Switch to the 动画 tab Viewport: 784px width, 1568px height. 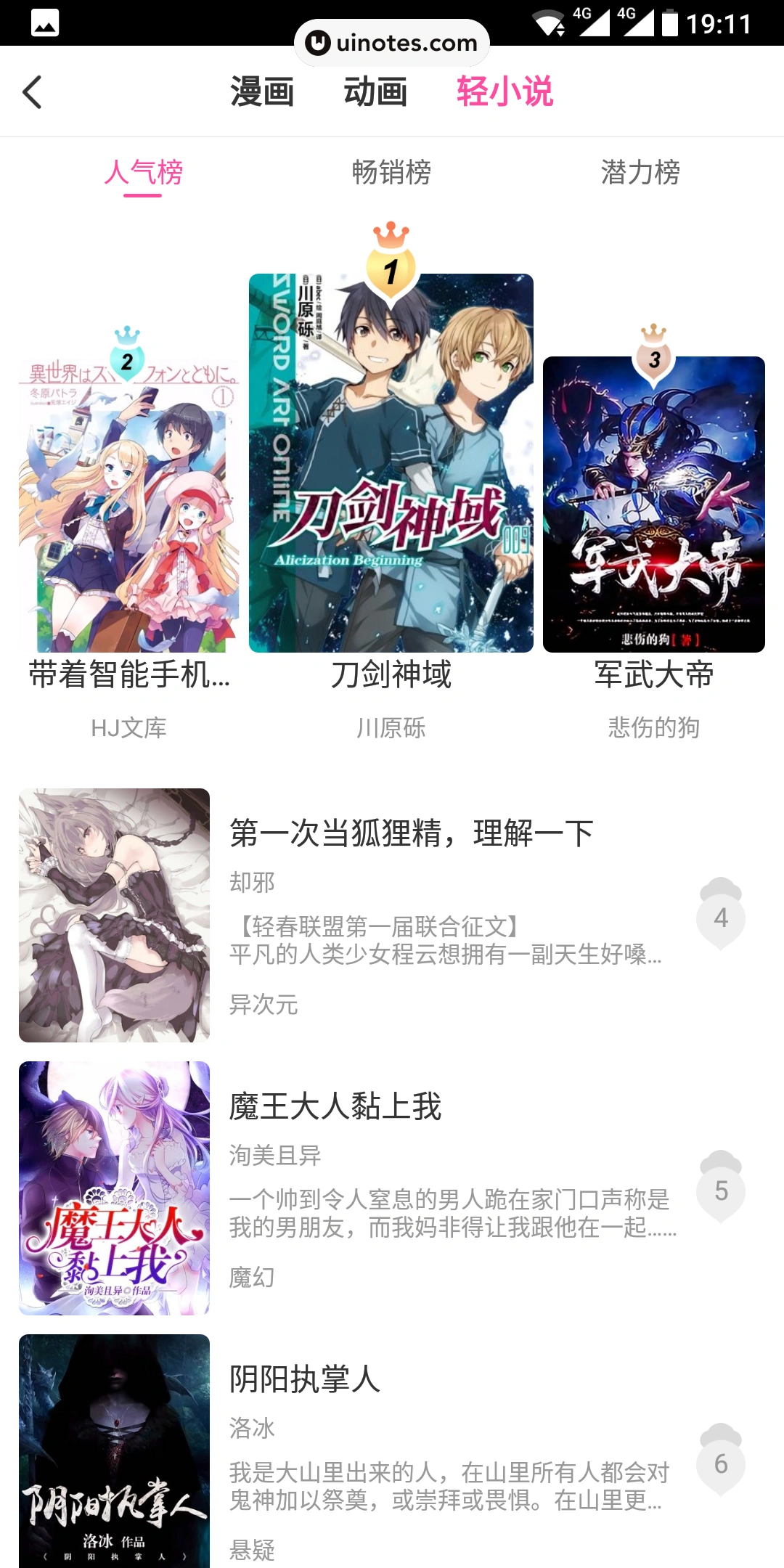click(375, 92)
